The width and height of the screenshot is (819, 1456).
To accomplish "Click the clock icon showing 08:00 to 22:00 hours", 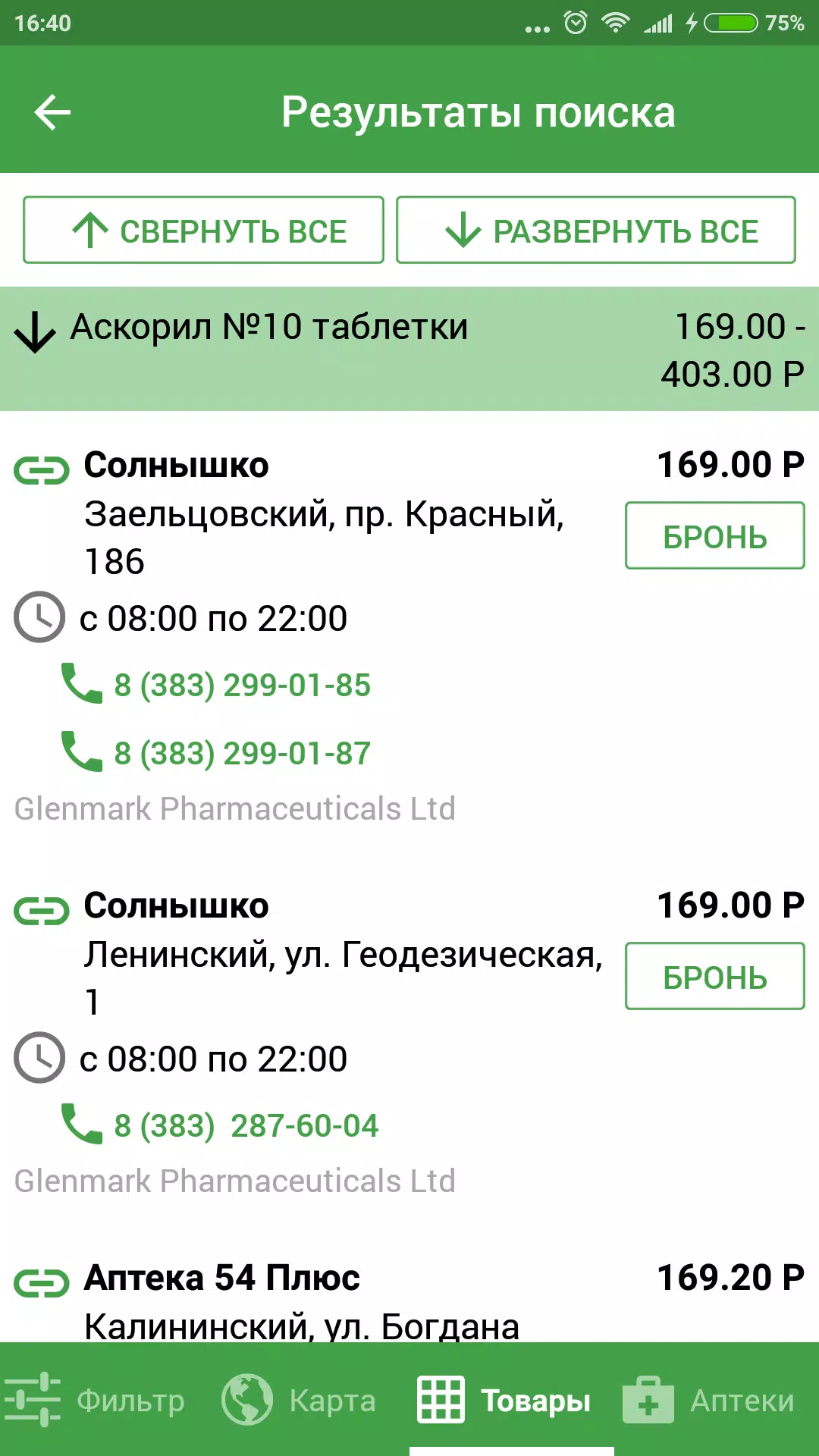I will coord(38,617).
